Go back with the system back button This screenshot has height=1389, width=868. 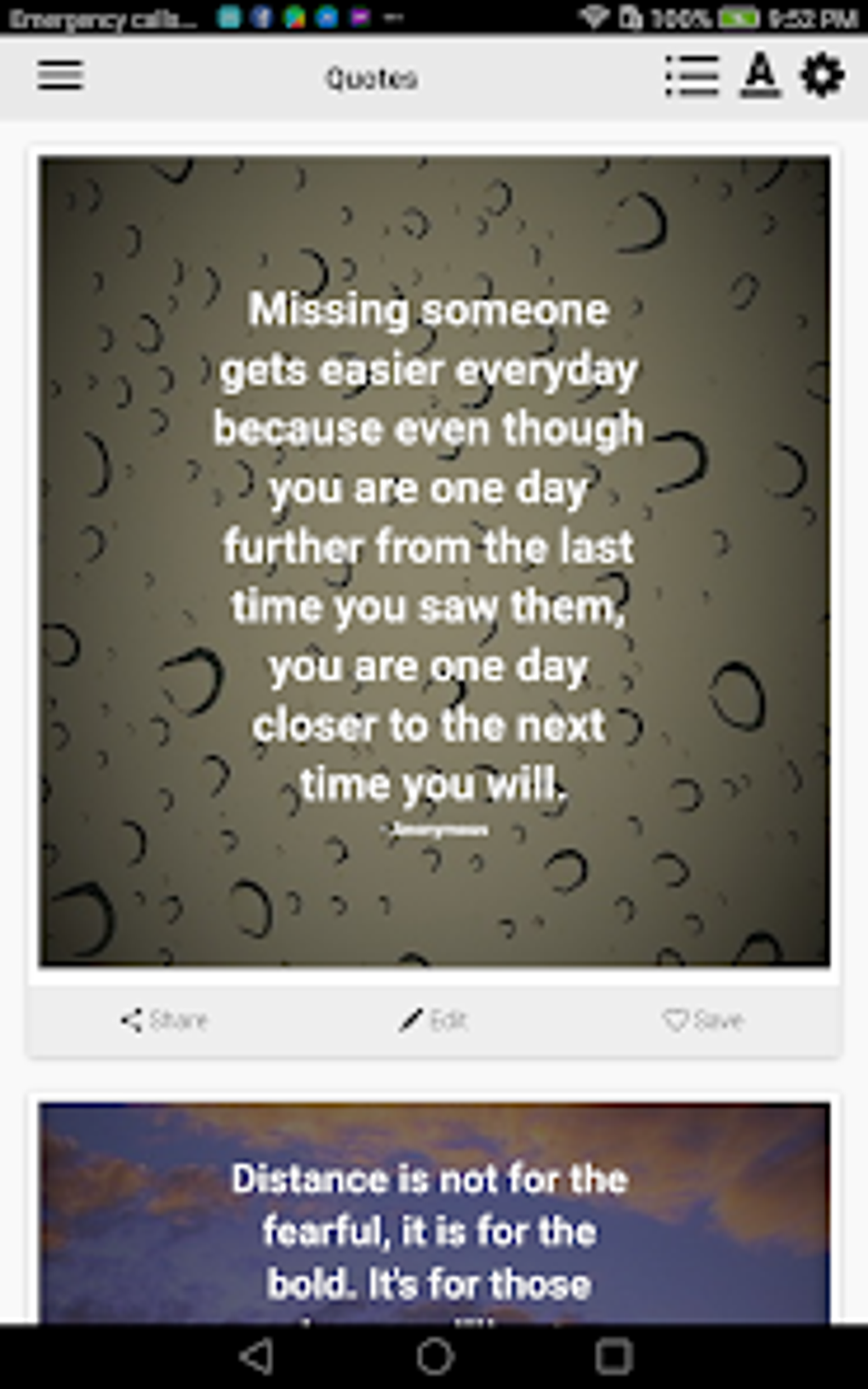click(x=256, y=1357)
